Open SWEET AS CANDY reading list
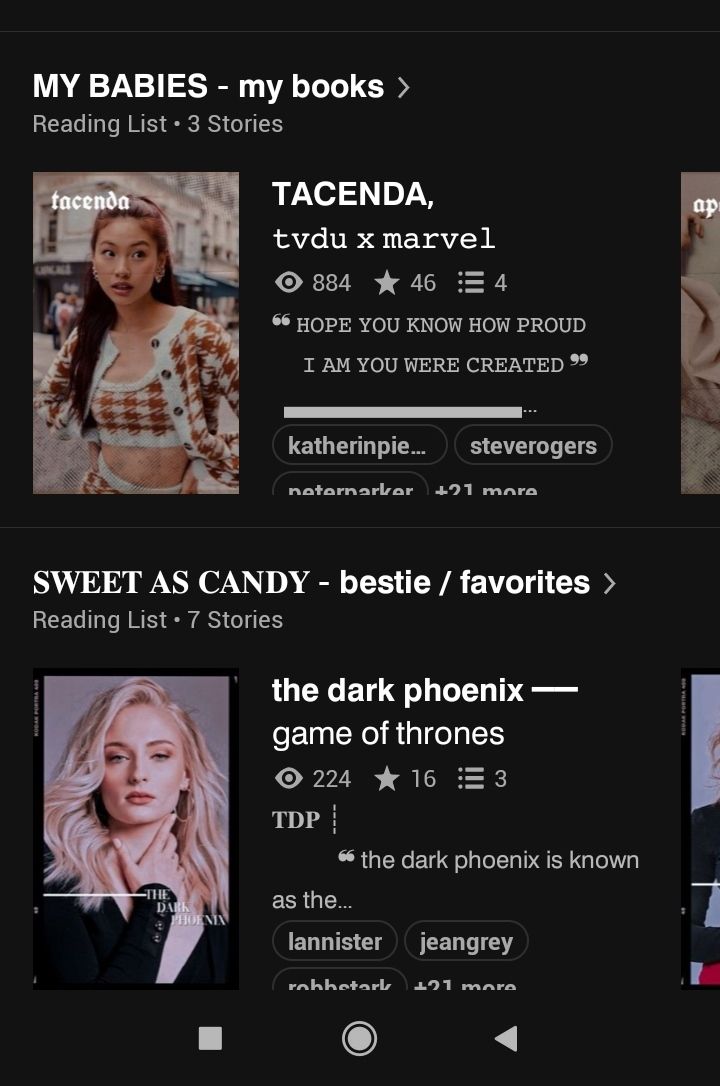The height and width of the screenshot is (1086, 720). pos(324,583)
